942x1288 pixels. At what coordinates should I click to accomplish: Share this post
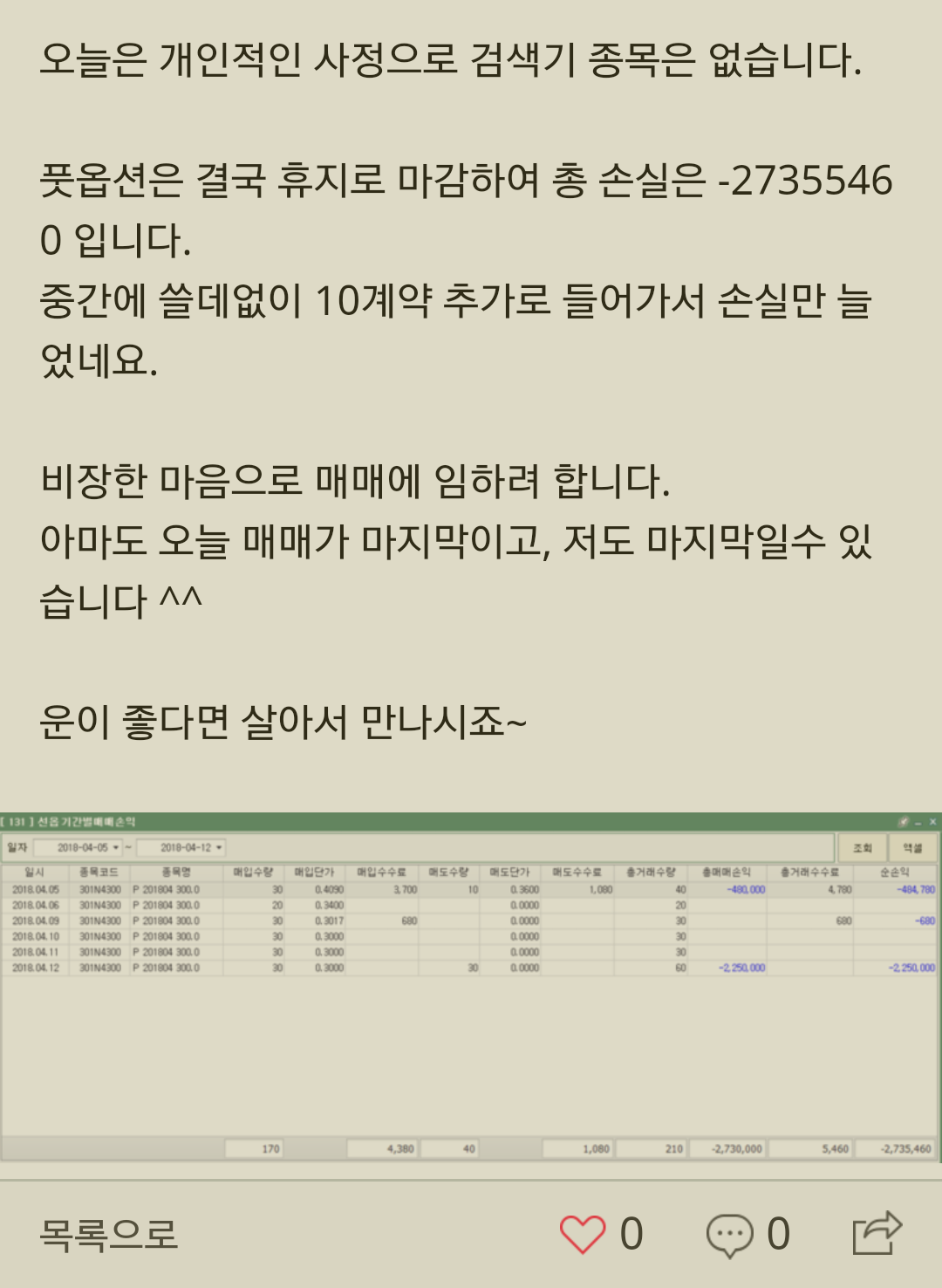[x=876, y=1233]
